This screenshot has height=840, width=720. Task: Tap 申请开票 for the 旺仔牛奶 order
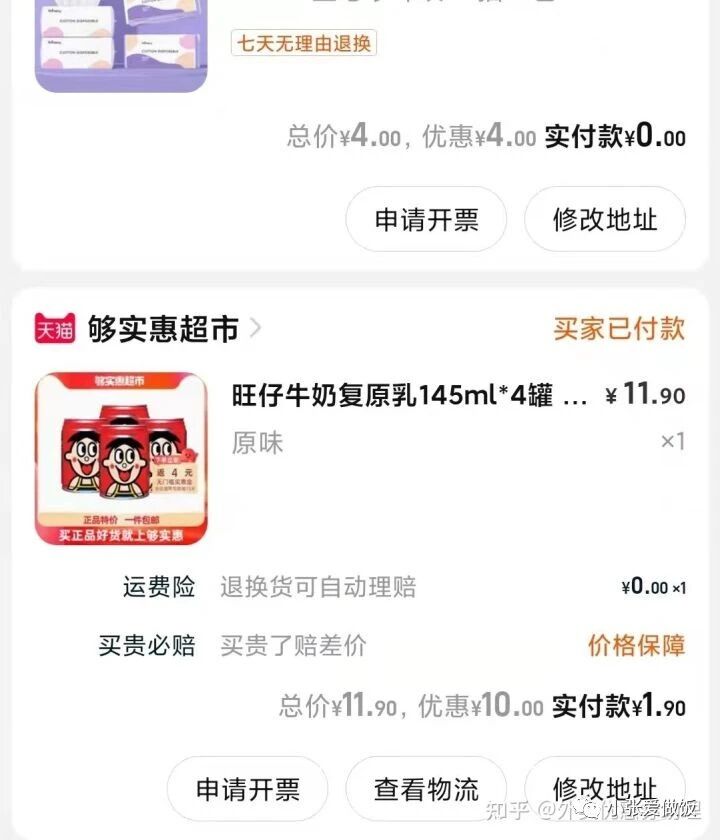click(x=247, y=789)
